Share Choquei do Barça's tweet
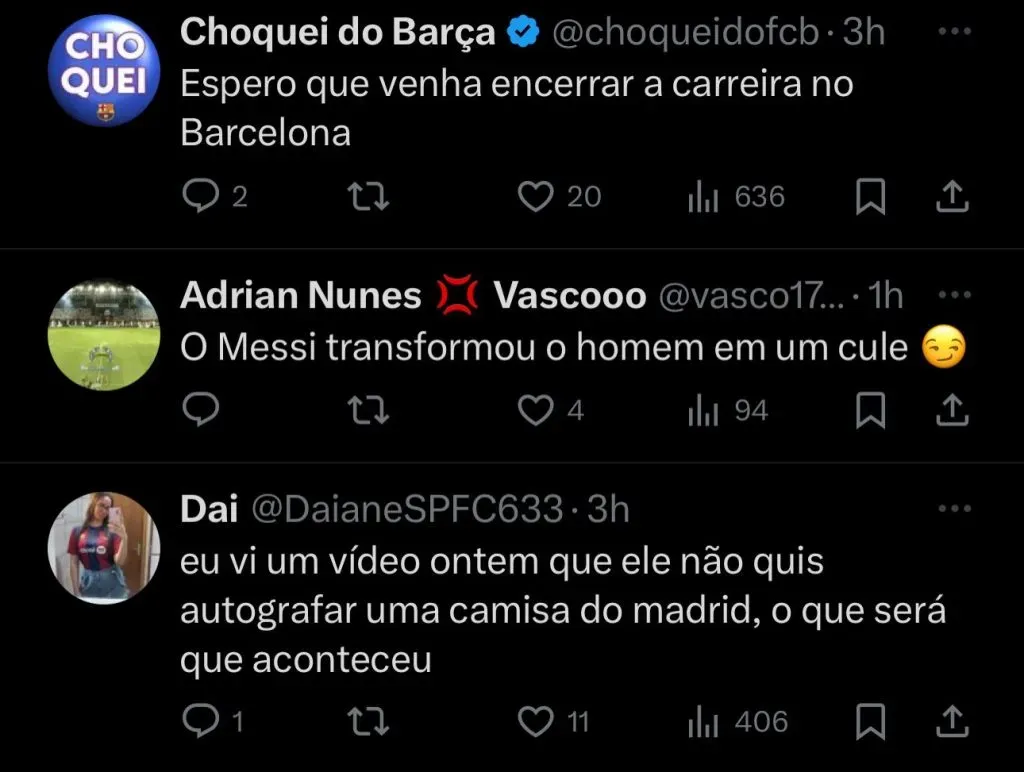This screenshot has height=772, width=1024. [951, 197]
